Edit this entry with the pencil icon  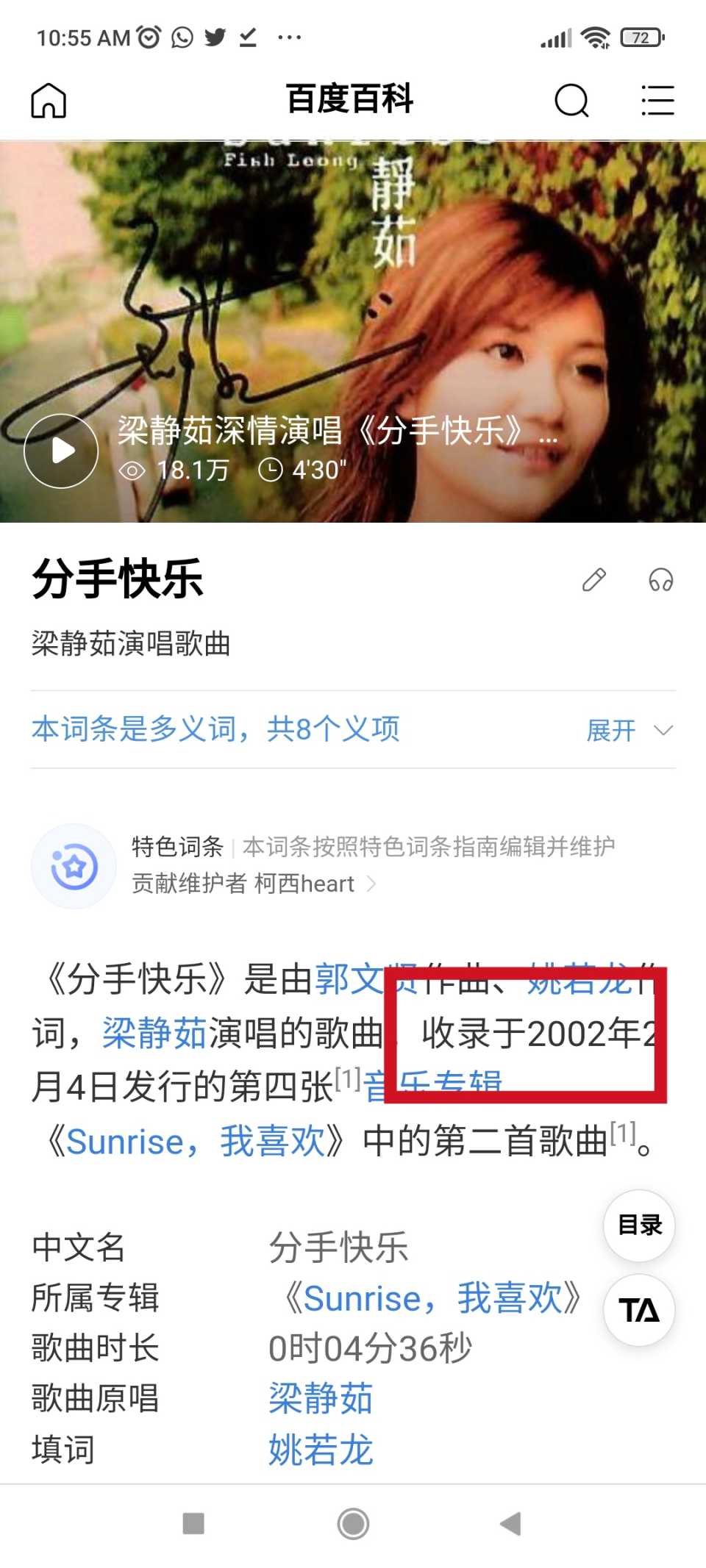click(594, 580)
